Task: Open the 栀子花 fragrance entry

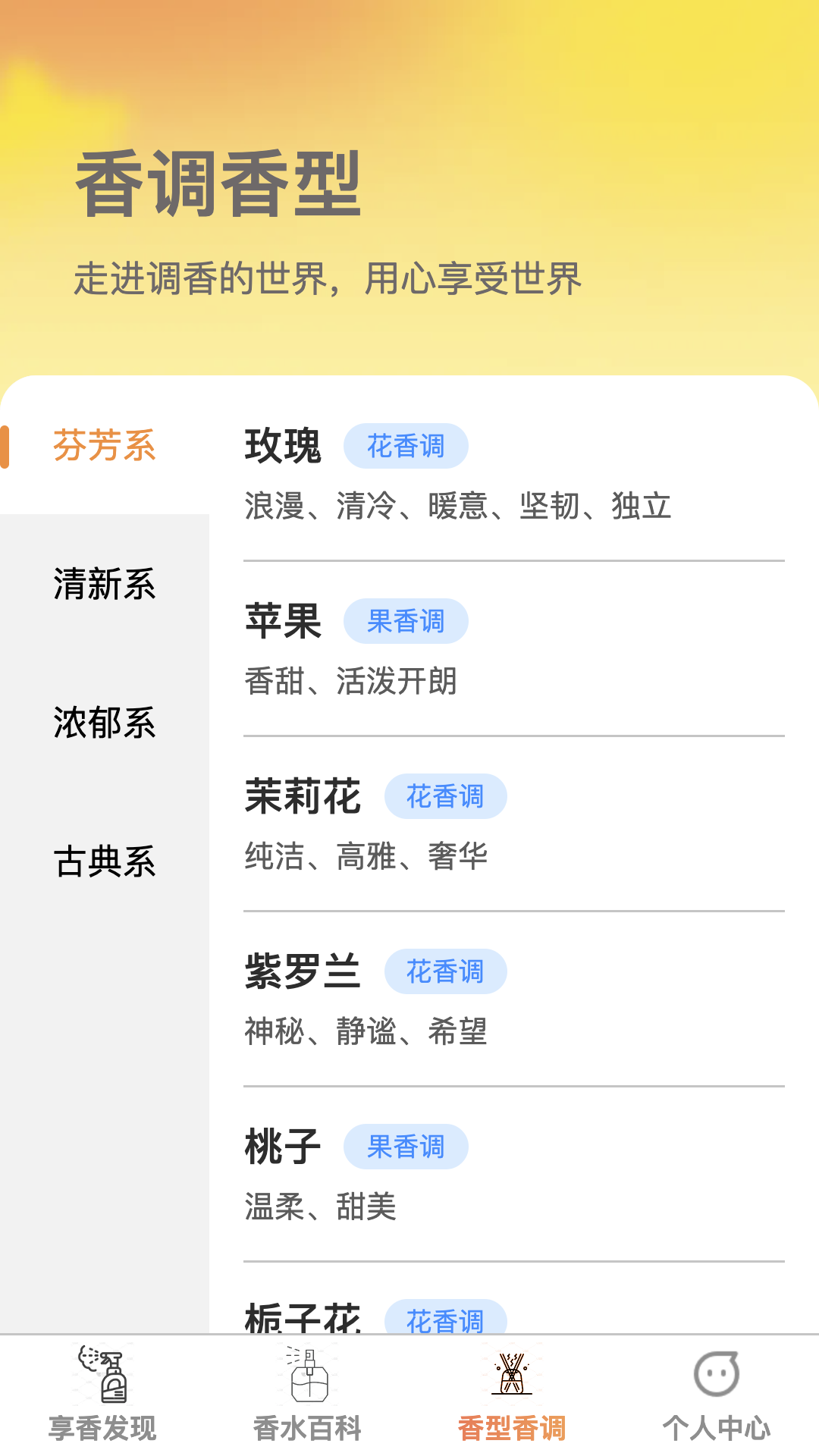Action: tap(514, 1298)
